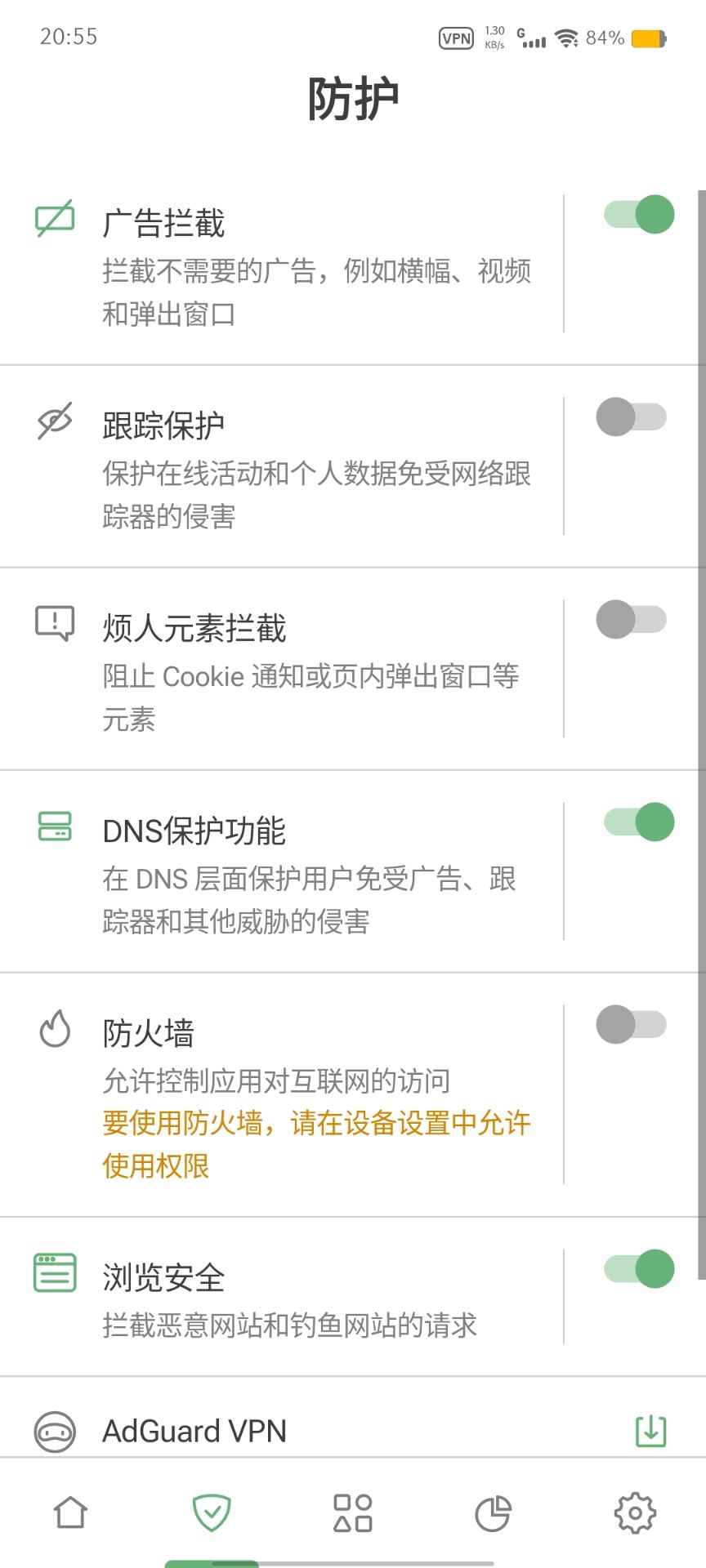This screenshot has height=1568, width=706.
Task: Open 防火墙 settings row
Action: click(282, 1095)
